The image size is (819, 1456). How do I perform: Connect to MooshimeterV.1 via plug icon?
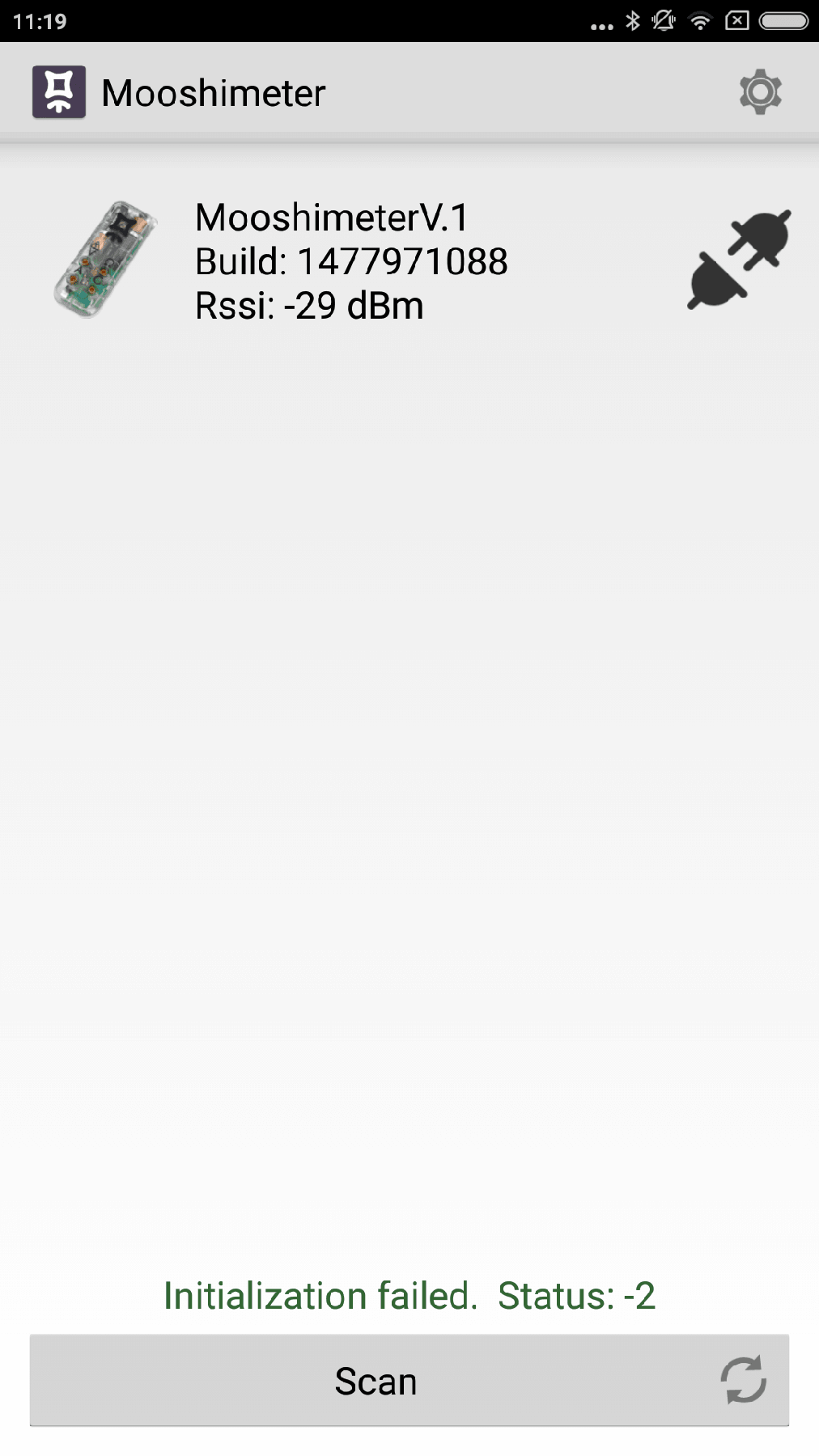pos(738,260)
